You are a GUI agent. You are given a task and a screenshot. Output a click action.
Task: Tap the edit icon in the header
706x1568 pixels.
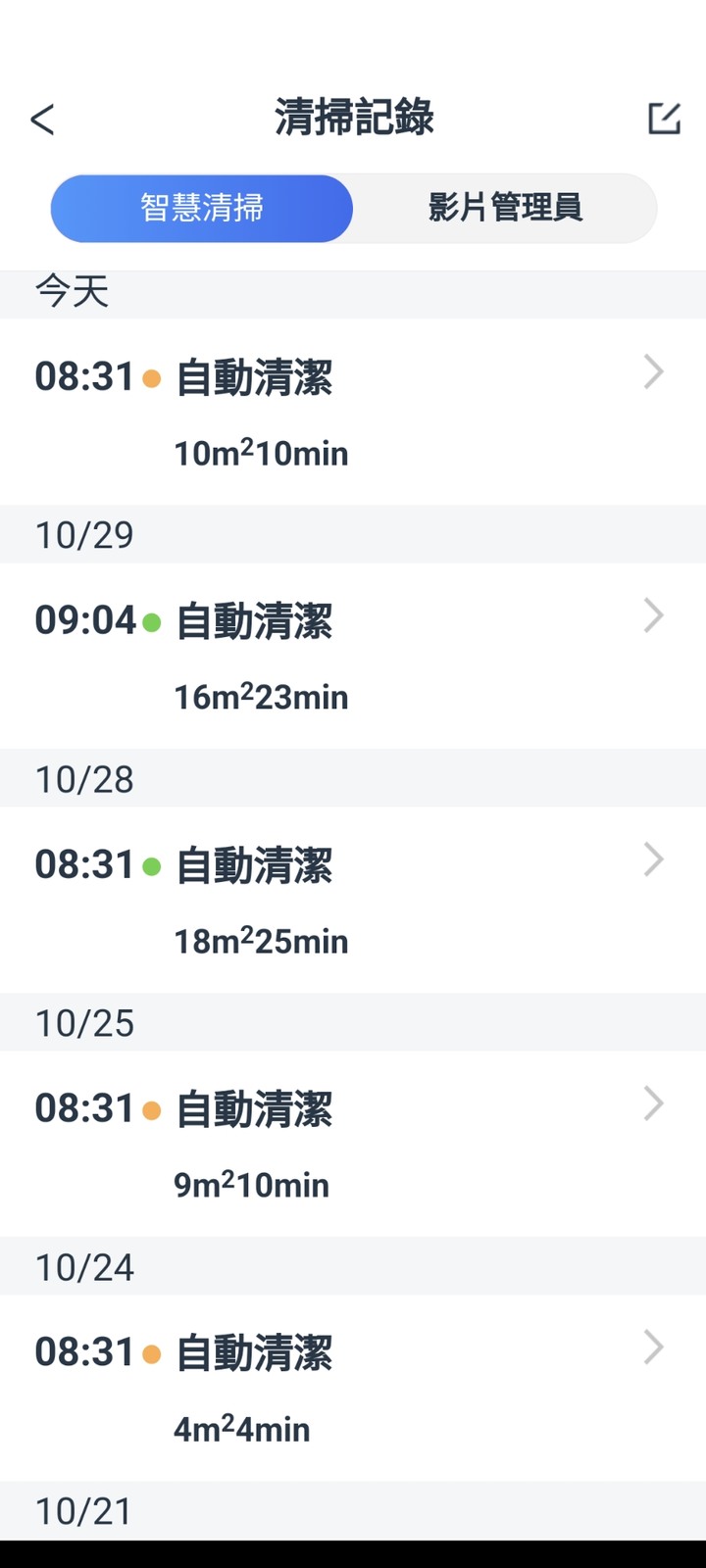tap(664, 119)
